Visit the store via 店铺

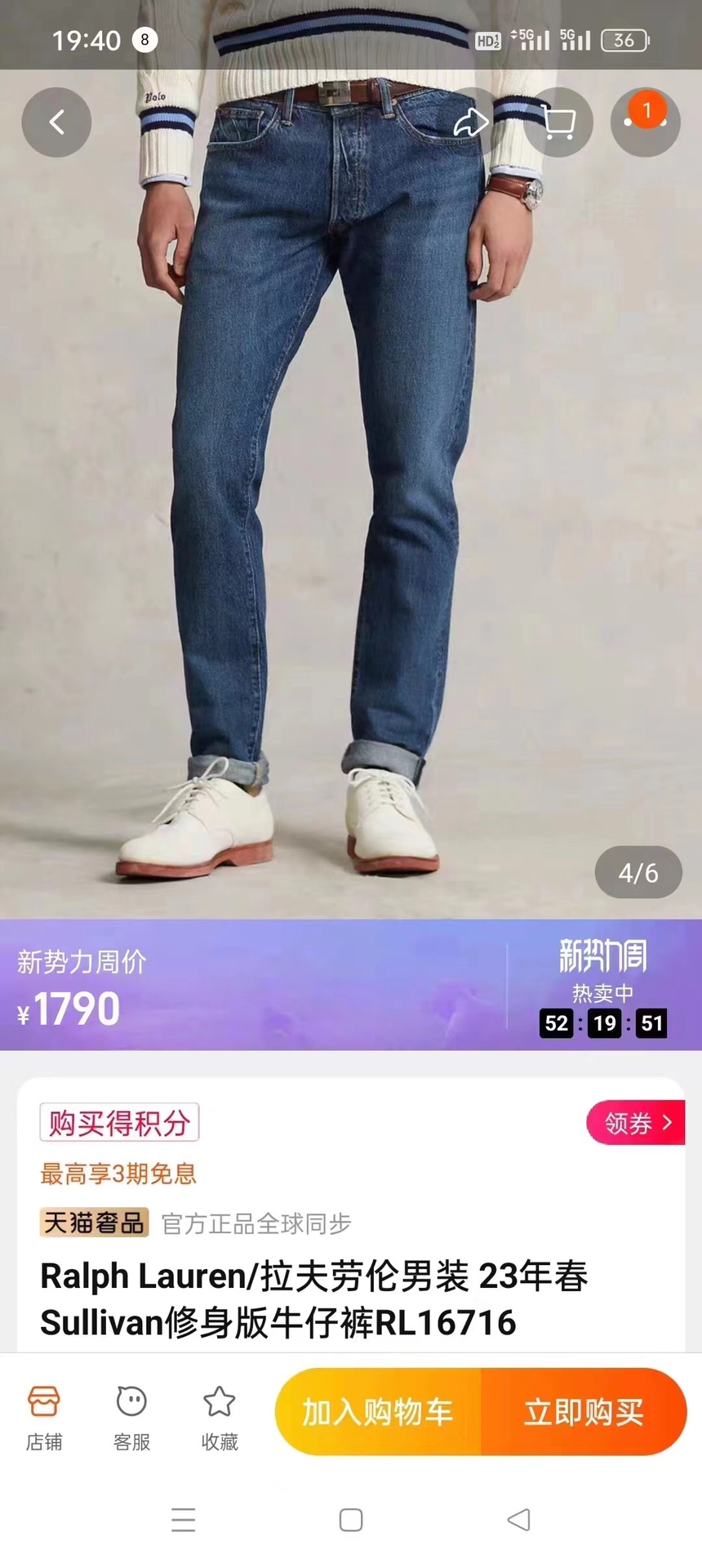point(44,1418)
